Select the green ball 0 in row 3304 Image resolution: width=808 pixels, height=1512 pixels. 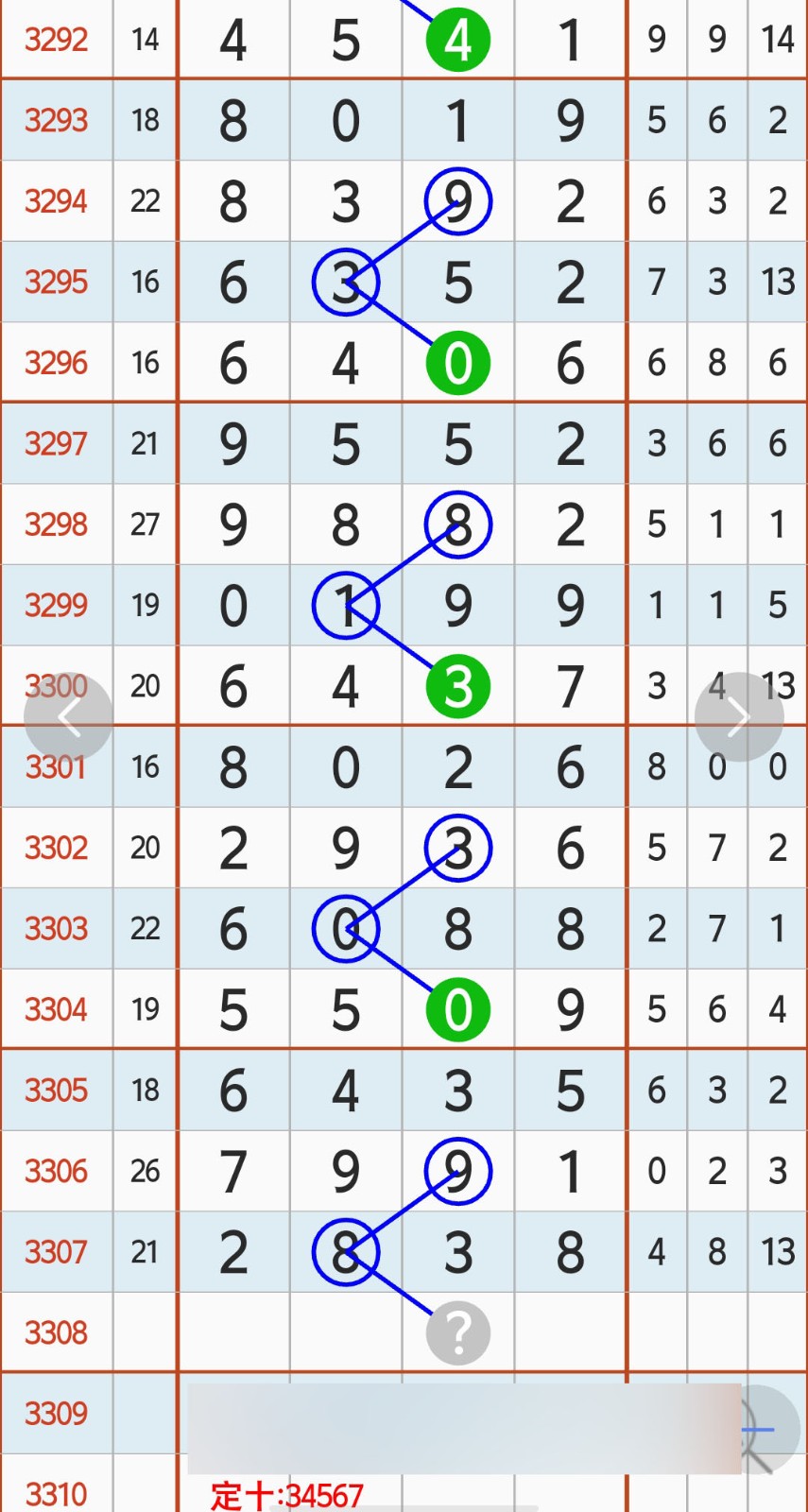pyautogui.click(x=457, y=1009)
